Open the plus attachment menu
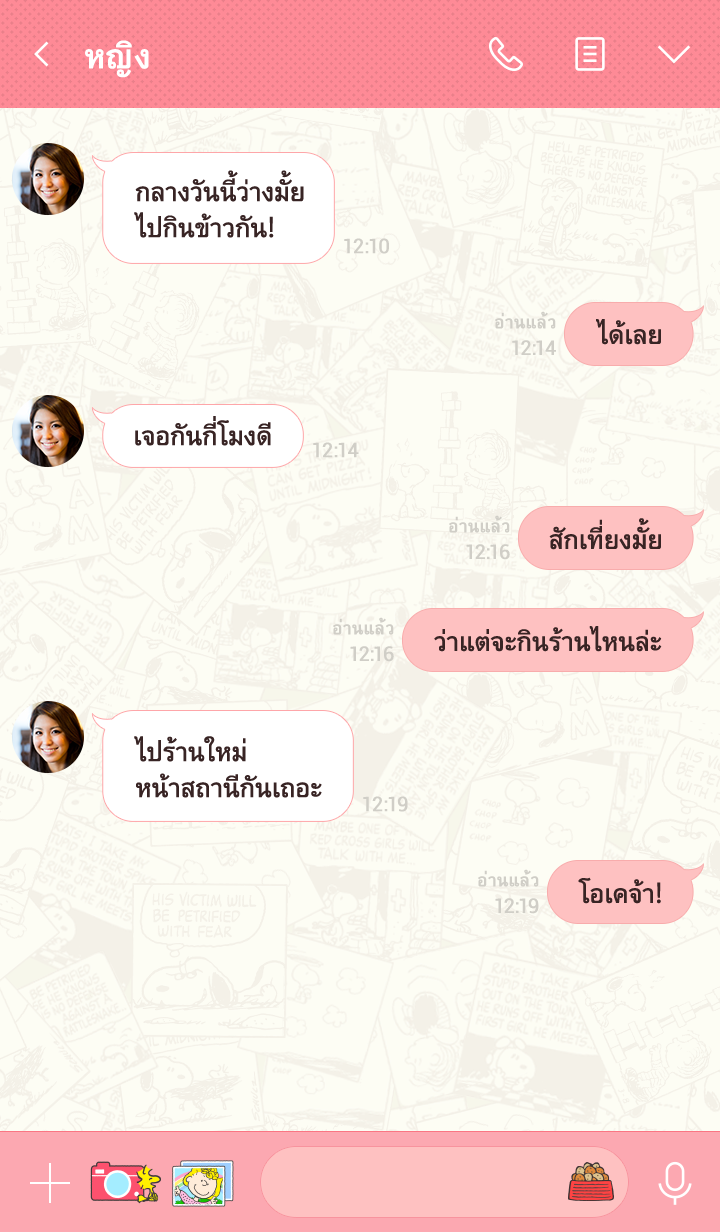The height and width of the screenshot is (1232, 720). 50,1183
